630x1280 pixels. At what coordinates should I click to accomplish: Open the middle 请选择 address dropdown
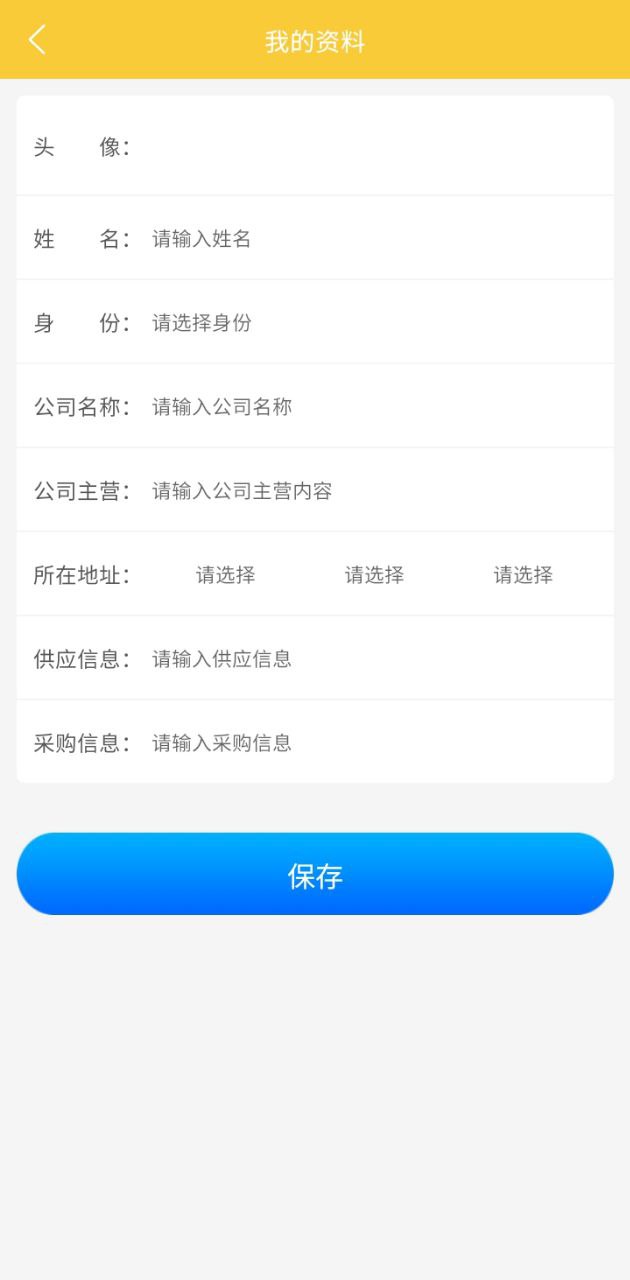click(375, 575)
